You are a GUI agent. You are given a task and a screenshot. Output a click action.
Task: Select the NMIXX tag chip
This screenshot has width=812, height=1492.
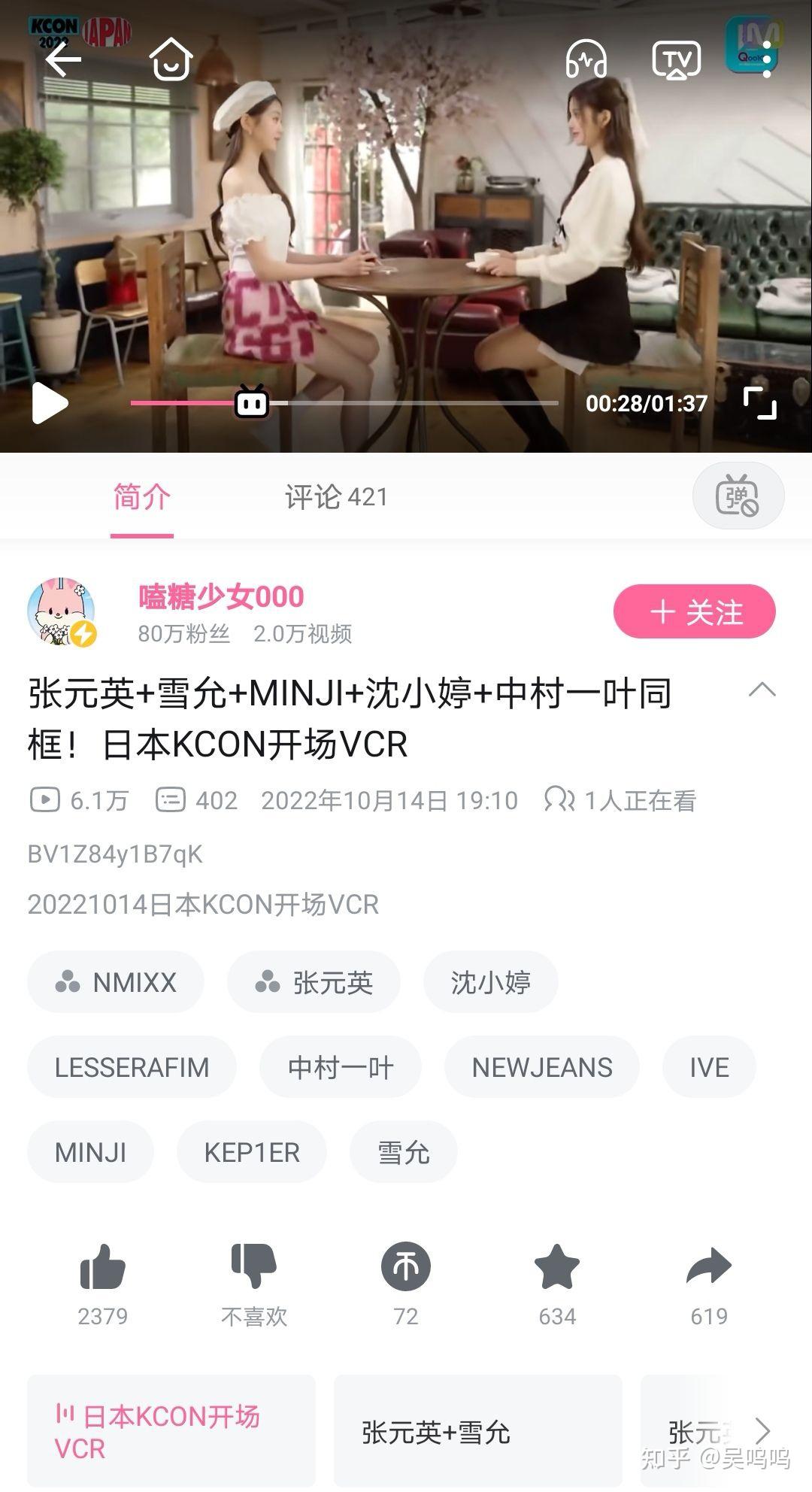click(x=116, y=982)
